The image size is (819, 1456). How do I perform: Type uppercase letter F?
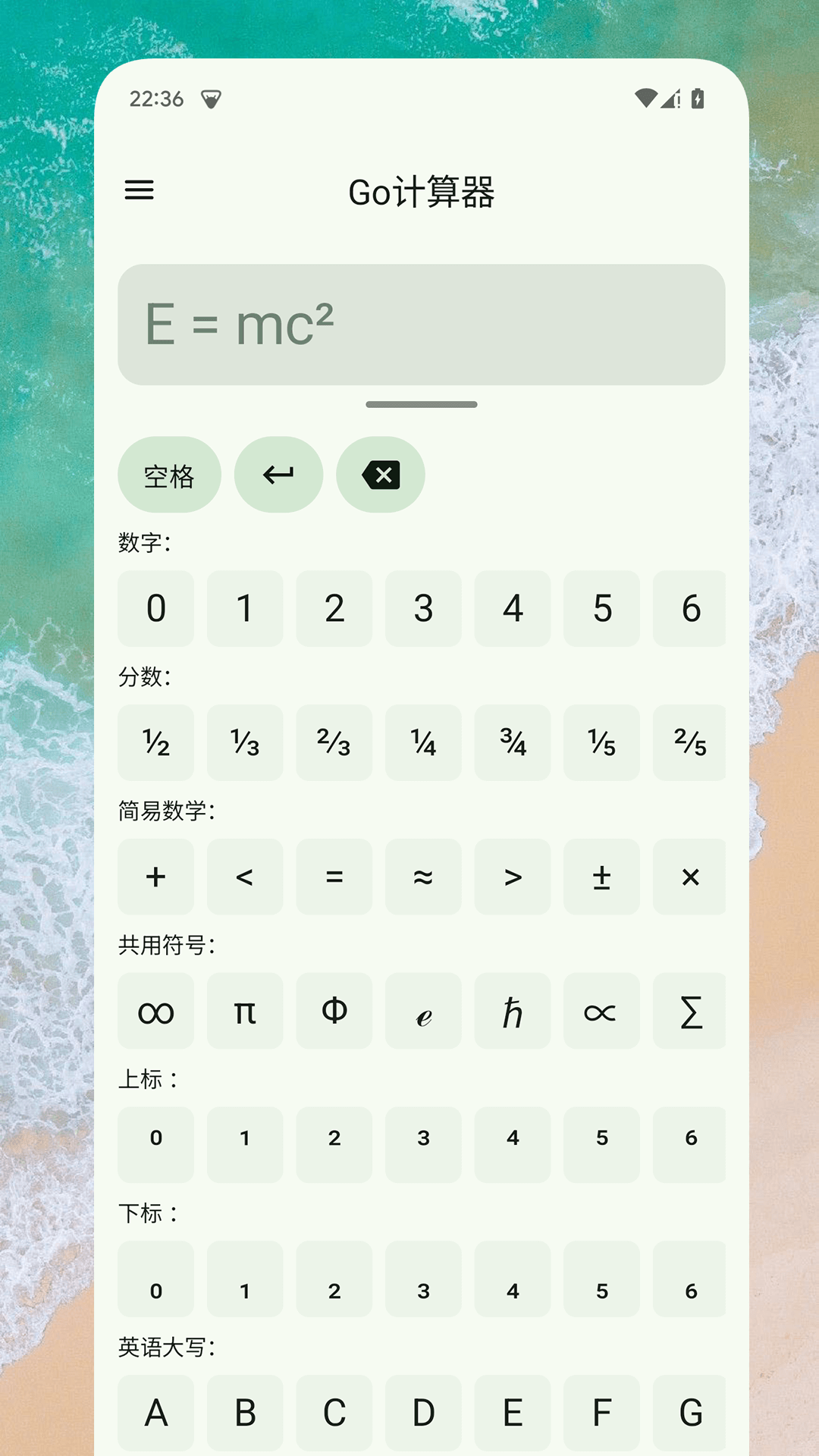pos(601,1412)
